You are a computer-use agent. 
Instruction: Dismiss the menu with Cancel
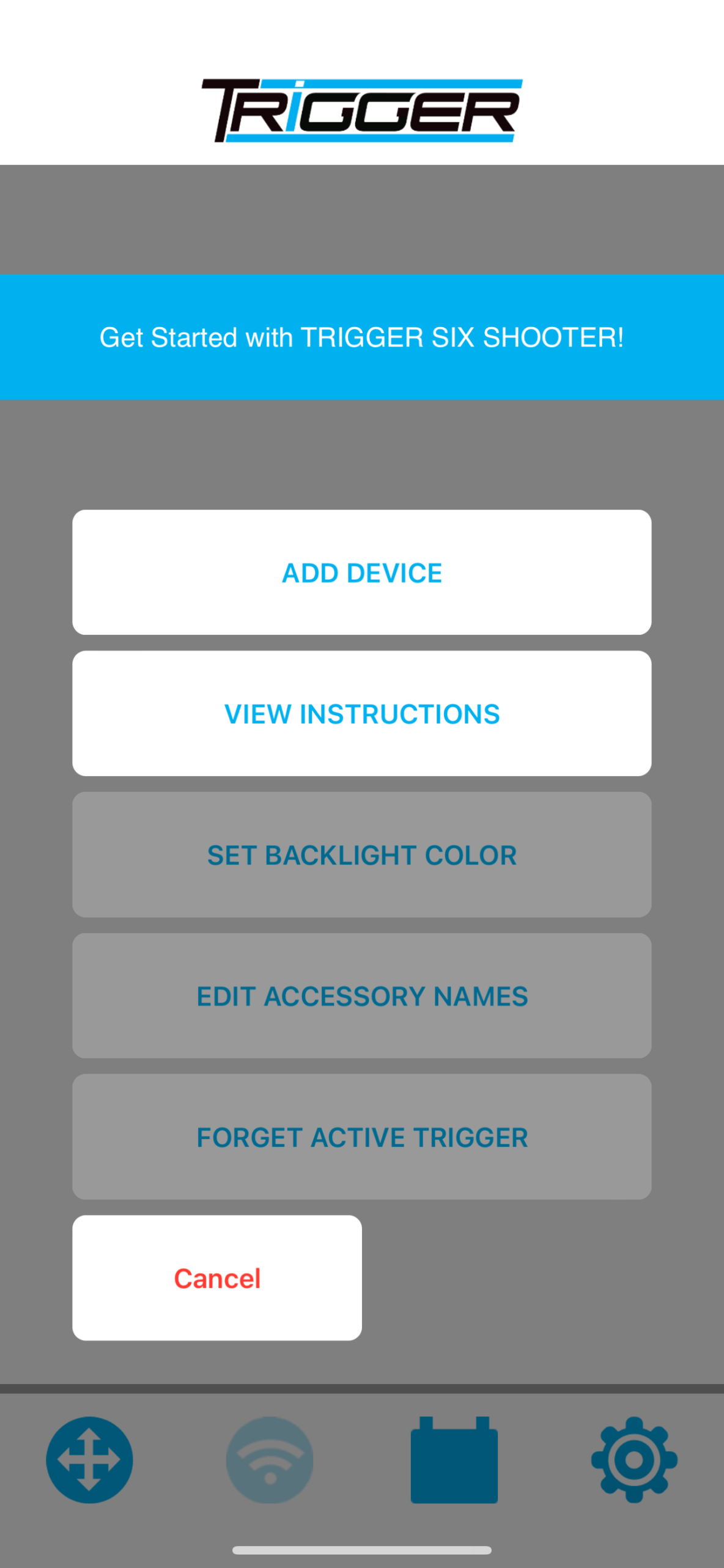pos(217,1278)
